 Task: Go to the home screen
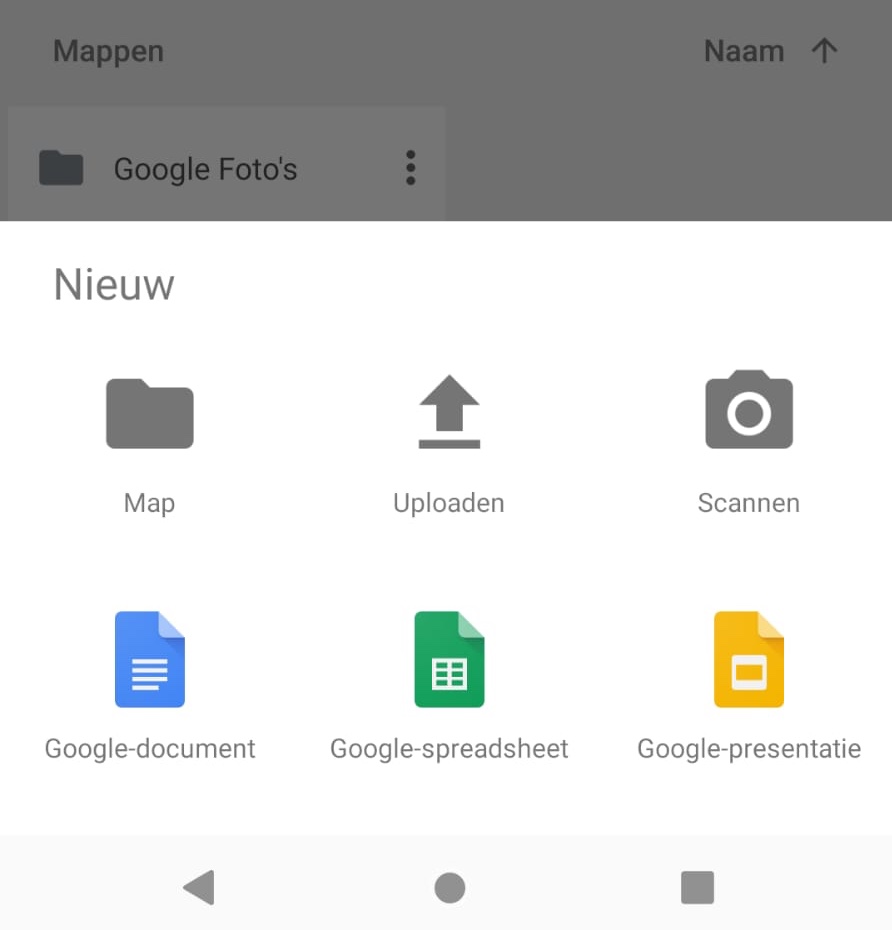click(x=449, y=887)
